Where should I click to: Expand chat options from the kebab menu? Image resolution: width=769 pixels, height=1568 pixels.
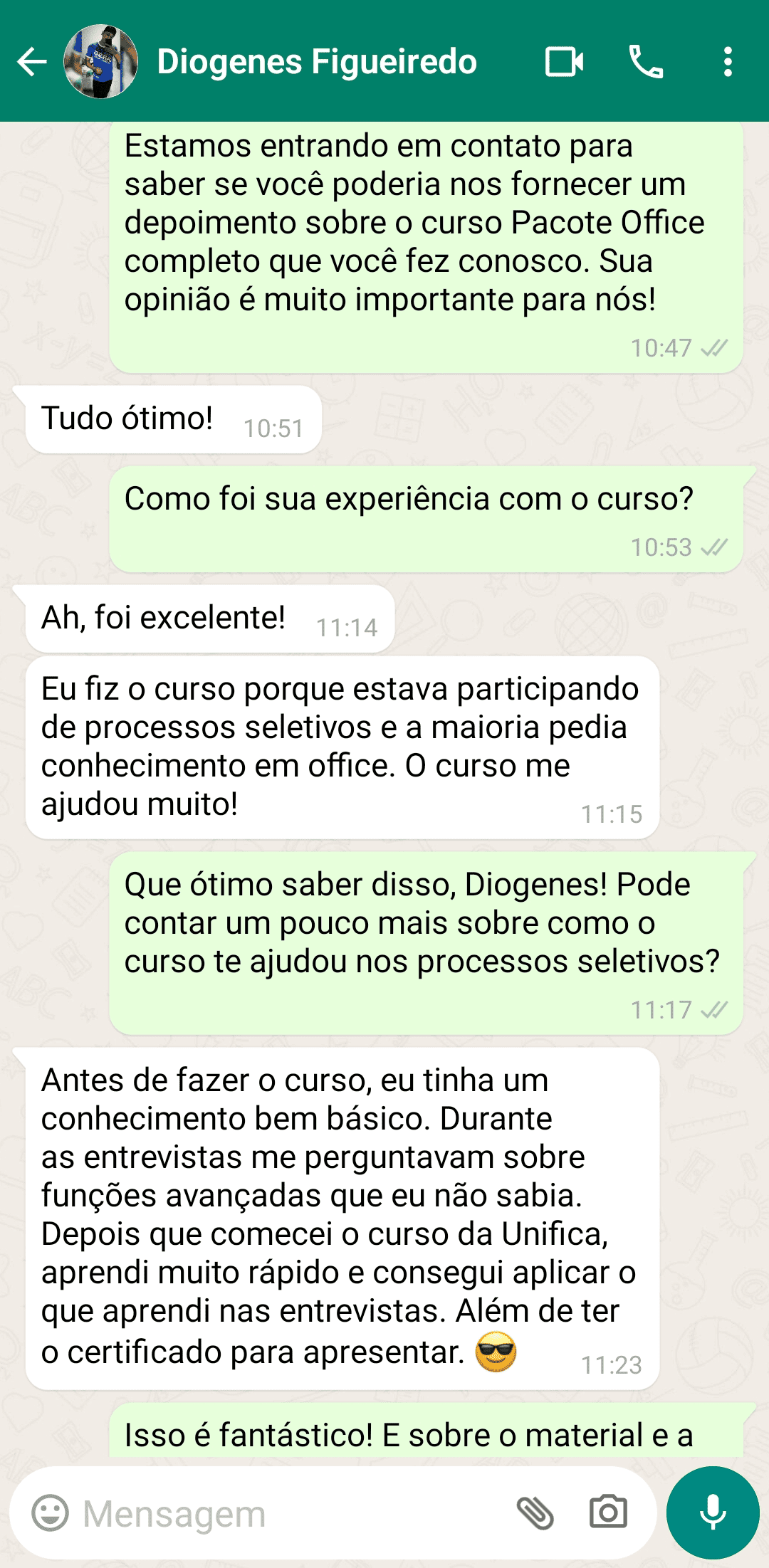pyautogui.click(x=728, y=63)
